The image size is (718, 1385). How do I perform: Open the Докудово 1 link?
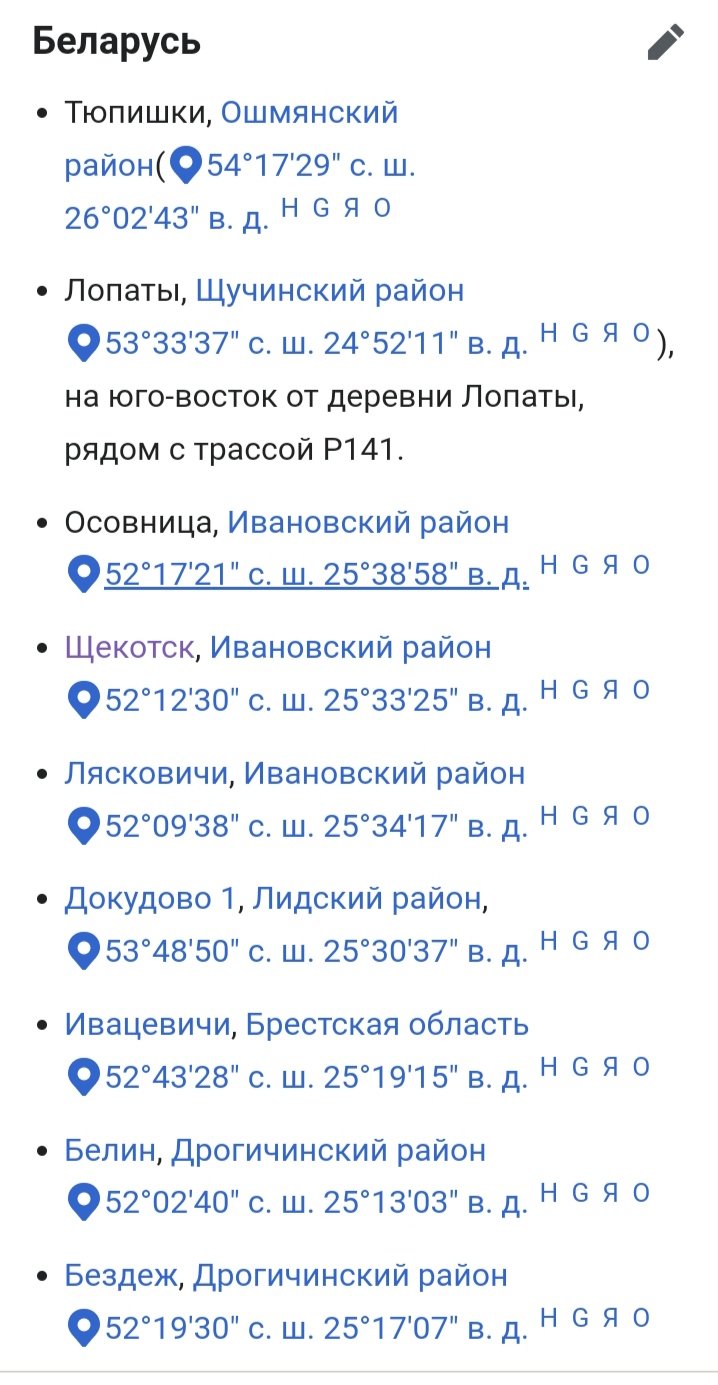pyautogui.click(x=150, y=900)
